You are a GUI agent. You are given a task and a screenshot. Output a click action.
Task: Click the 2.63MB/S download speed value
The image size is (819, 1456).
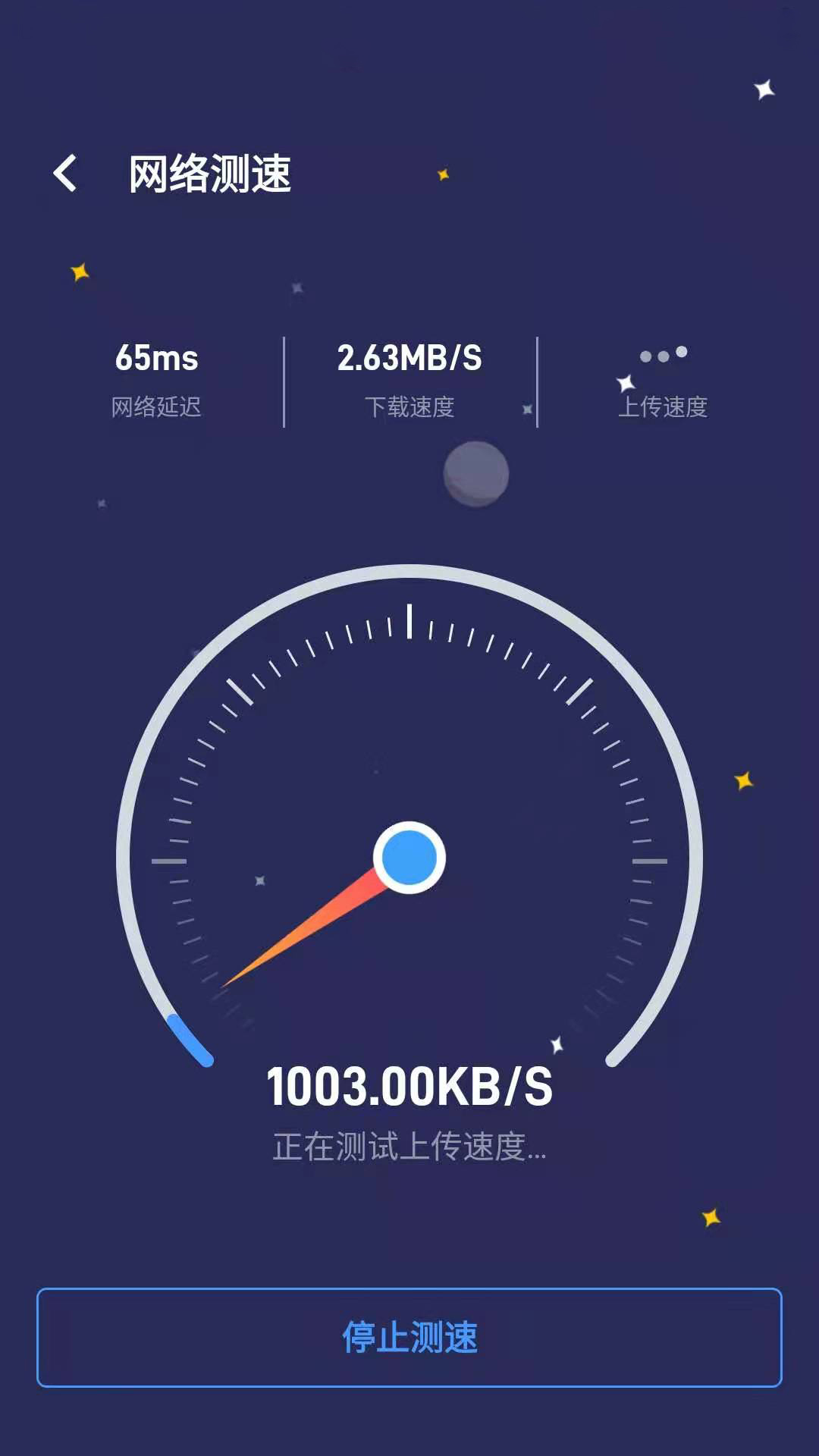(409, 356)
